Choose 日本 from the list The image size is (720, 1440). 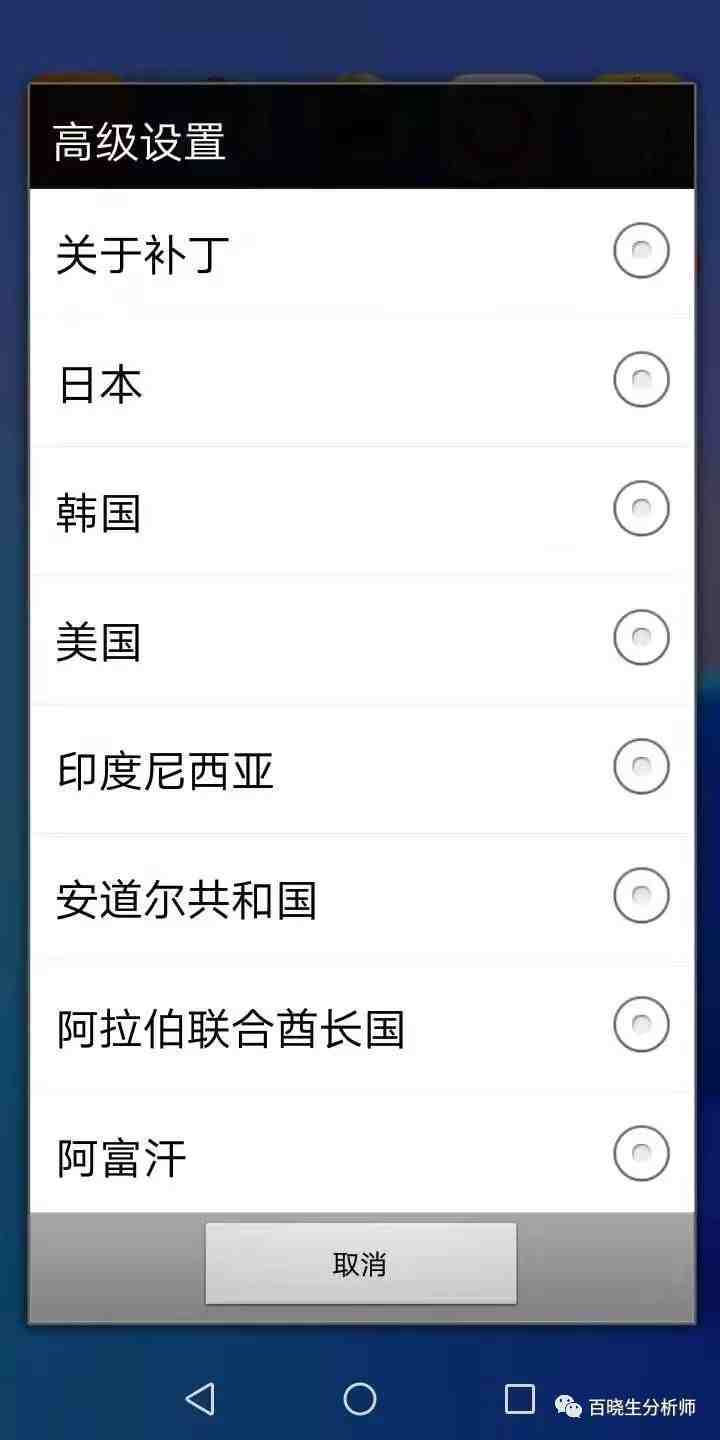tap(362, 382)
